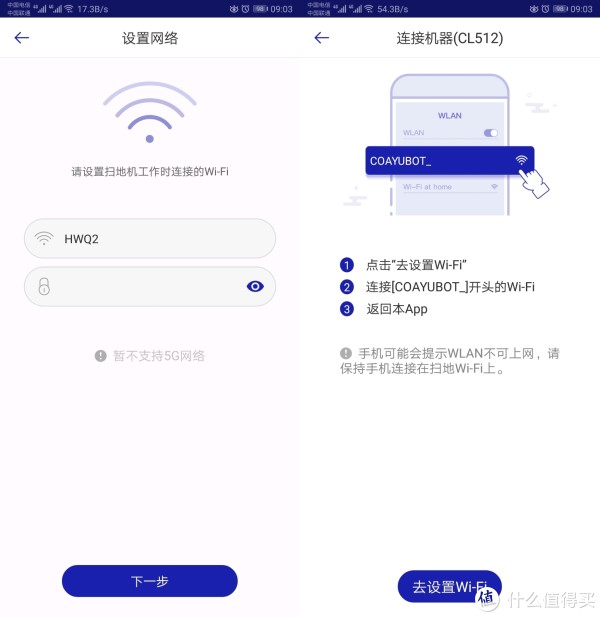Toggle password visibility eye icon
The image size is (600, 617).
coord(255,287)
